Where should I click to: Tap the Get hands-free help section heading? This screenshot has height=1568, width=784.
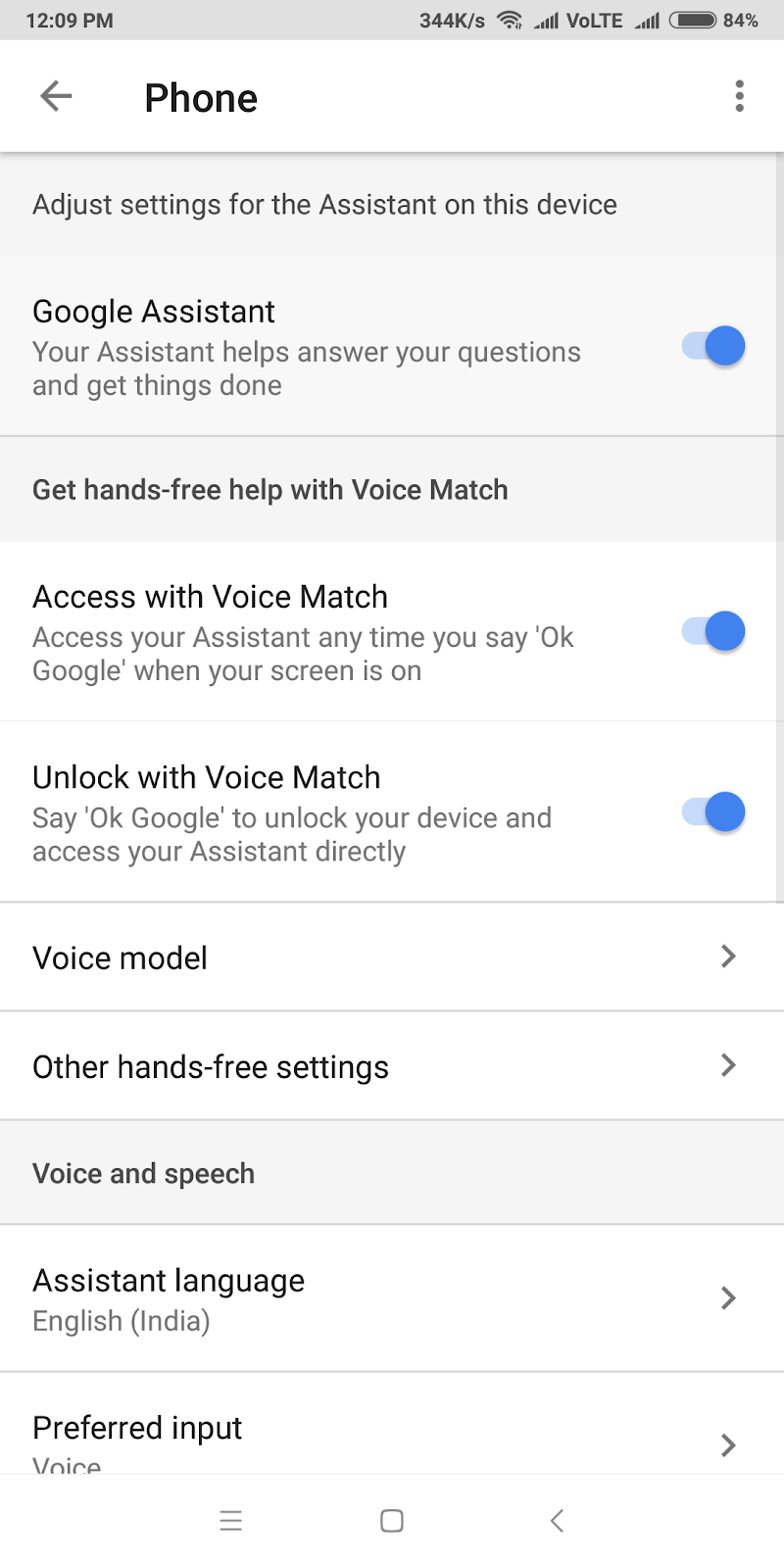[270, 489]
